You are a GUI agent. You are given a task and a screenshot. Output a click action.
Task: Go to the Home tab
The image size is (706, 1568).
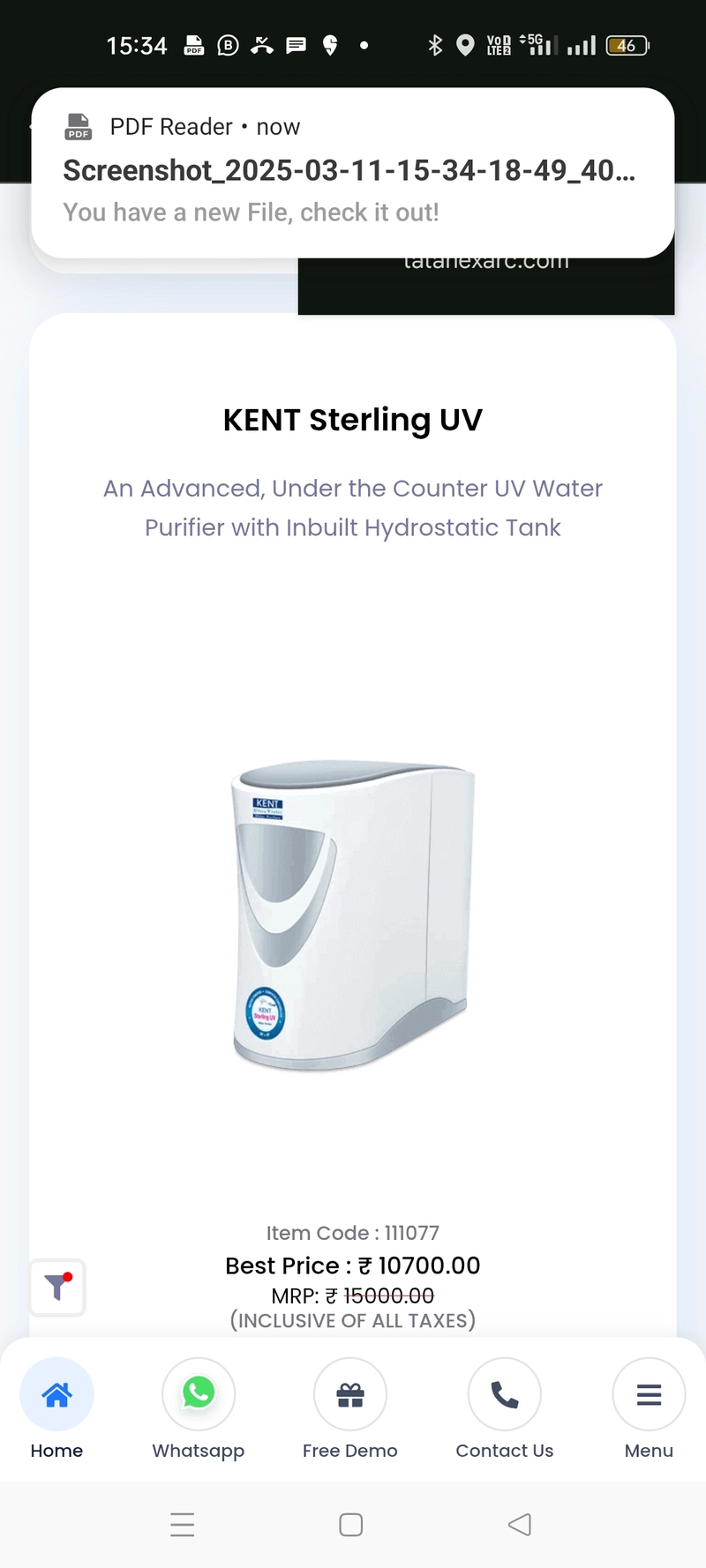pyautogui.click(x=57, y=1409)
